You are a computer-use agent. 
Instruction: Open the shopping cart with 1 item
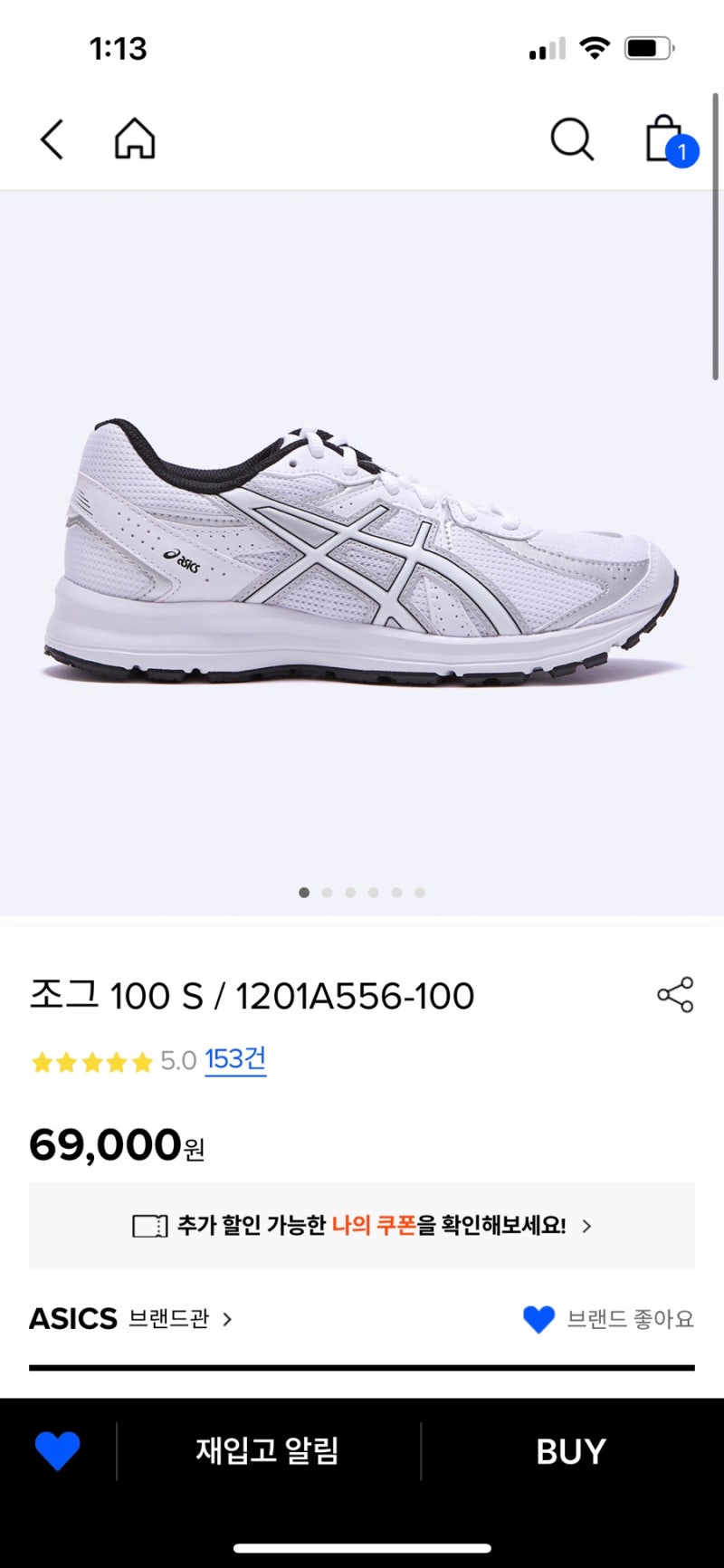coord(663,141)
